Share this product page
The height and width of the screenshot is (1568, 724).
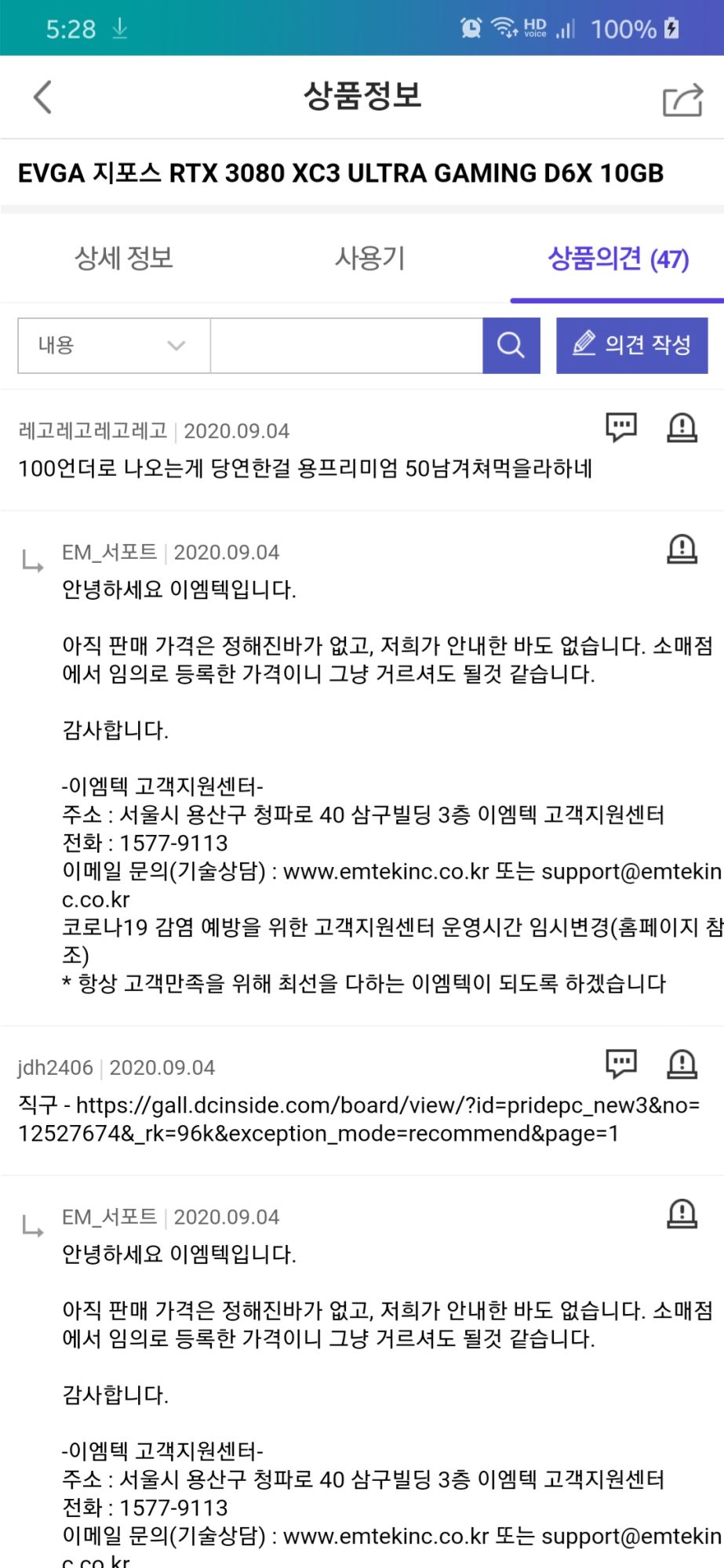pyautogui.click(x=682, y=99)
